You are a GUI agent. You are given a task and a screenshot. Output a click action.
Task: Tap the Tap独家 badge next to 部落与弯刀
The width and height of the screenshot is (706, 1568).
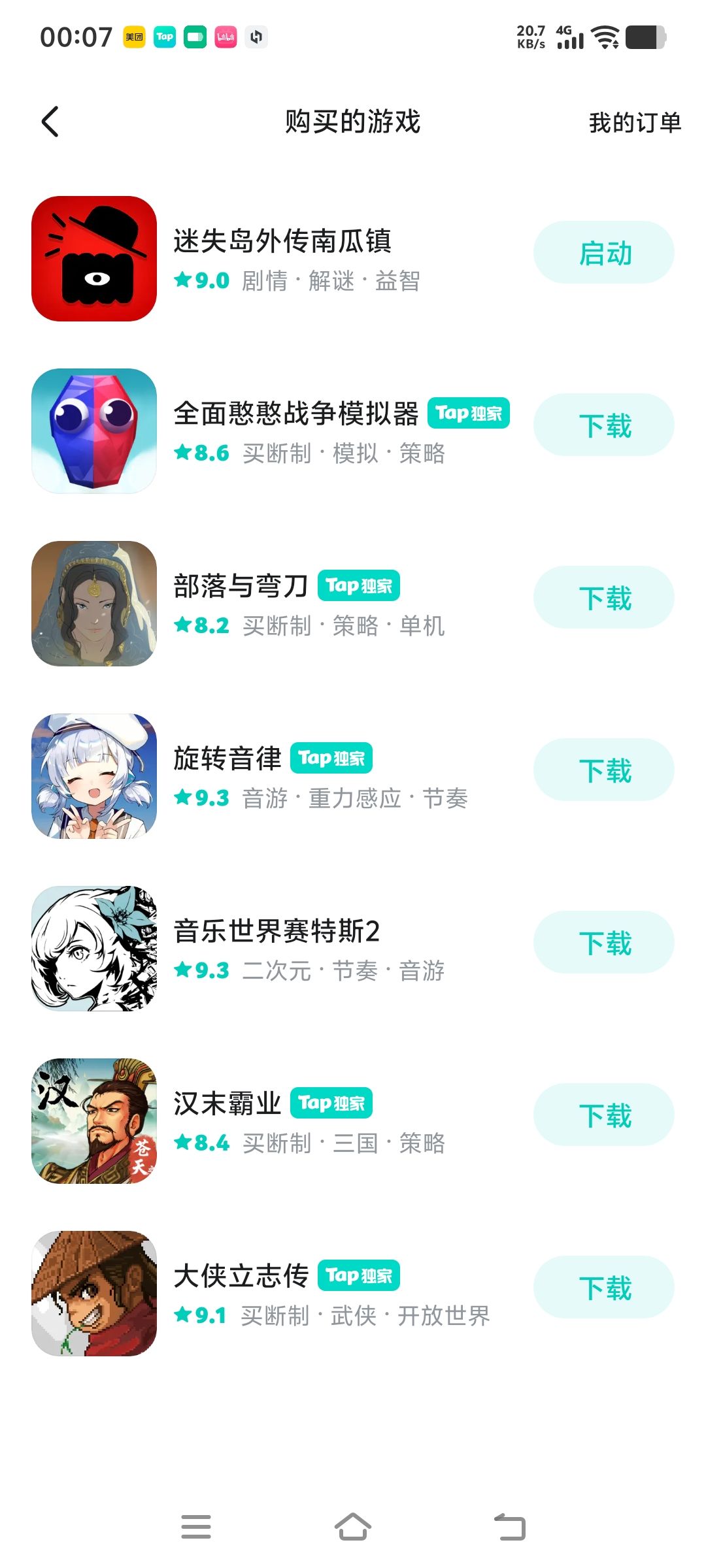click(359, 585)
